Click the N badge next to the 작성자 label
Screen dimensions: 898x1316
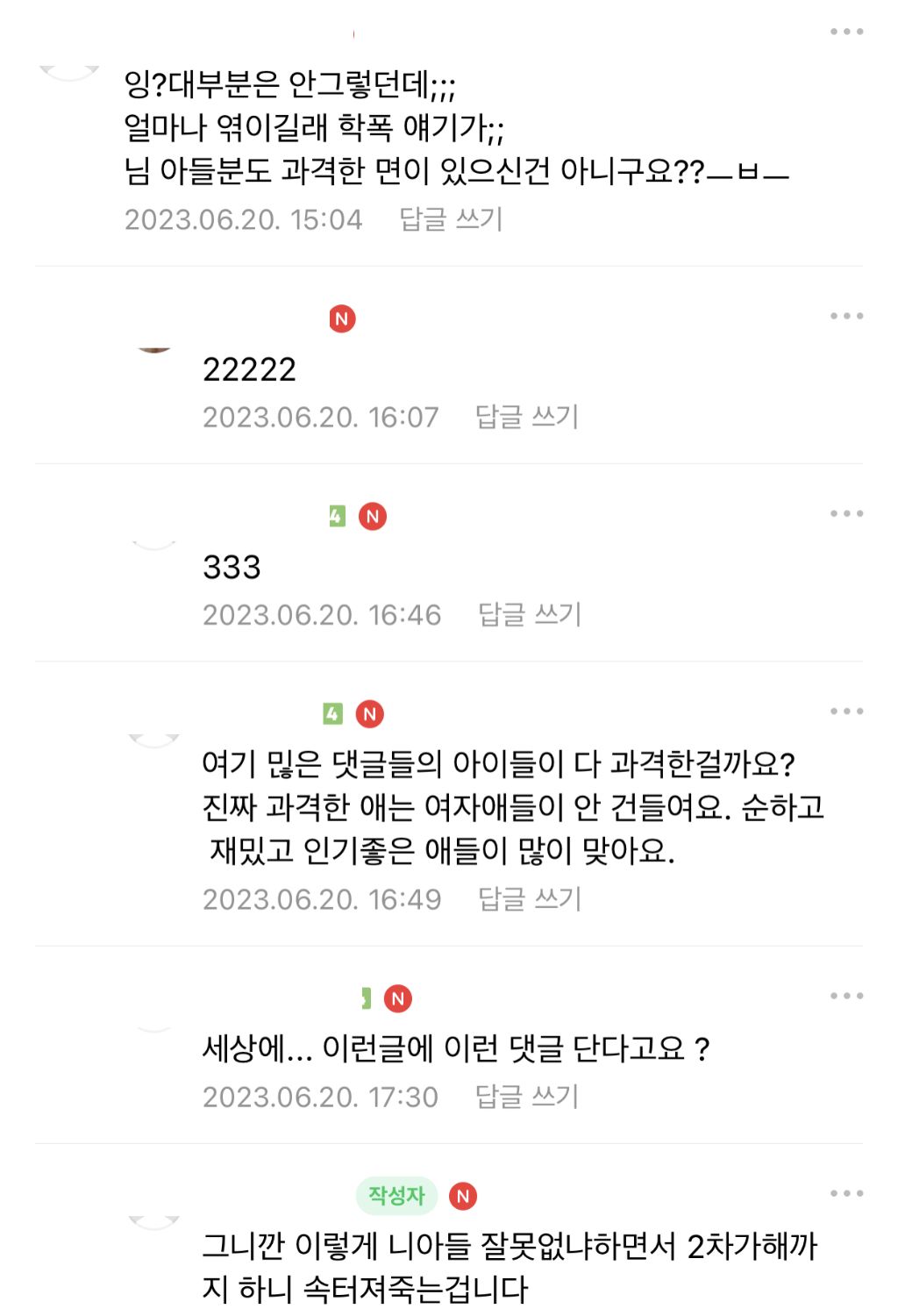tap(465, 1196)
